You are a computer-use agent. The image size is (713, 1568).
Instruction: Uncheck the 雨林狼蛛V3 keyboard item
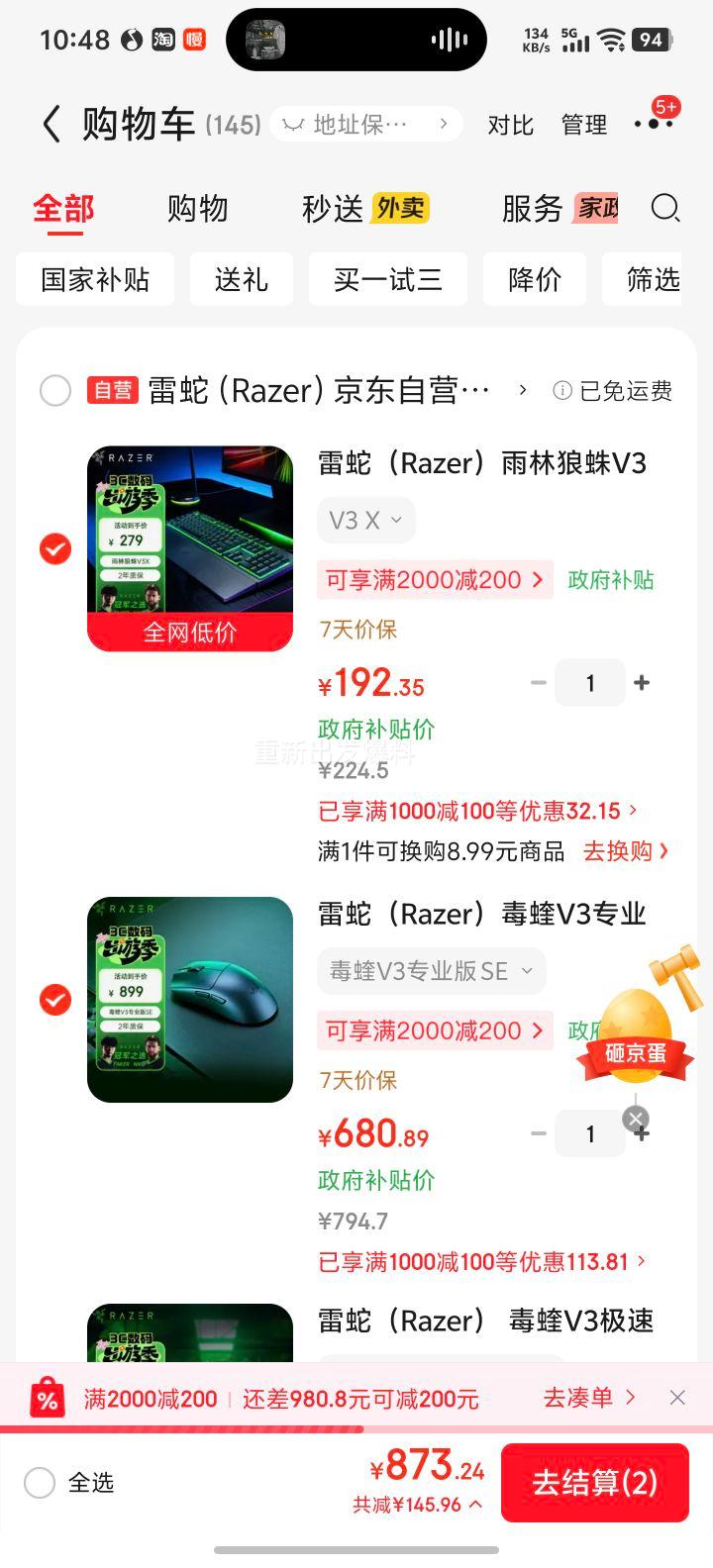(55, 548)
